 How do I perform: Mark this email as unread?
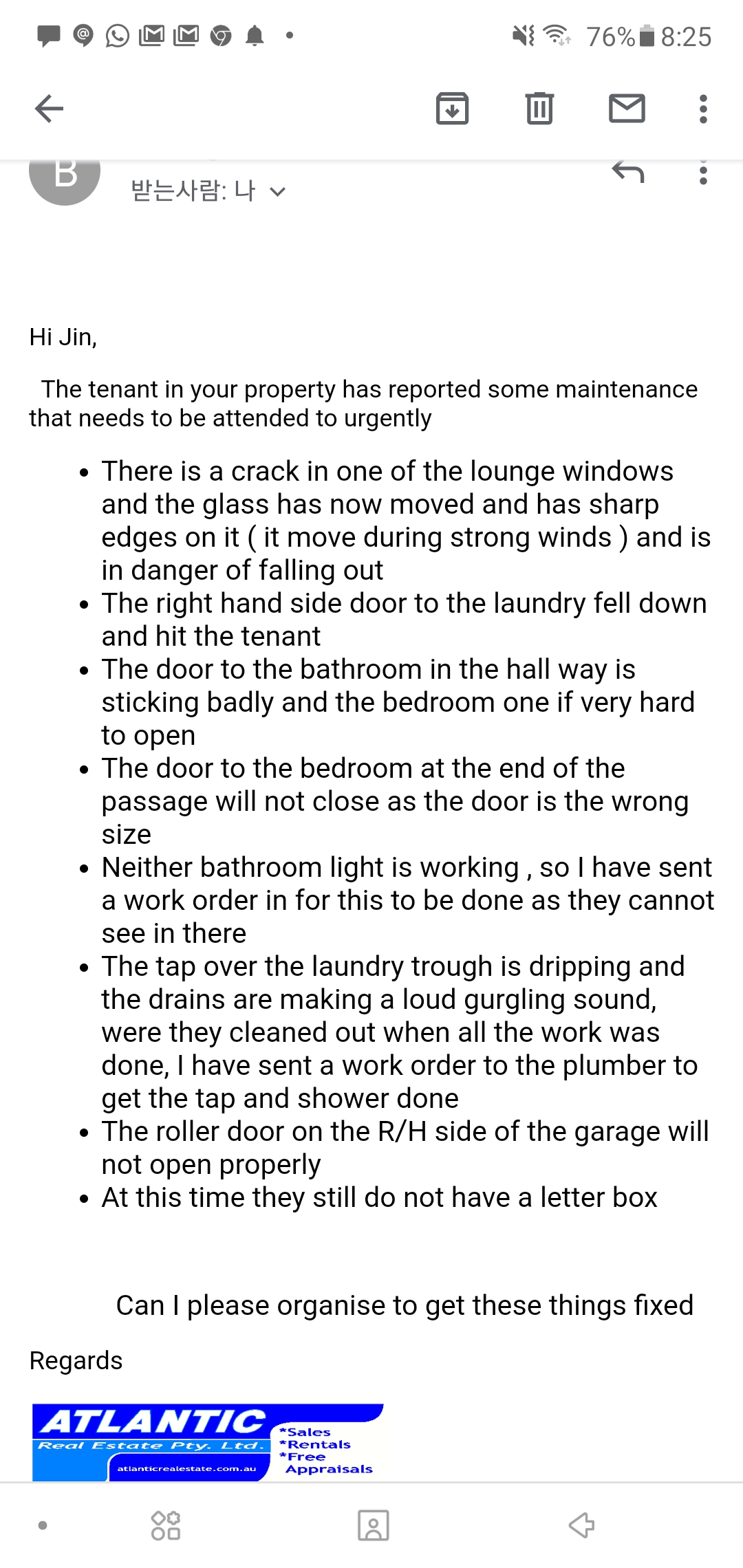[627, 109]
